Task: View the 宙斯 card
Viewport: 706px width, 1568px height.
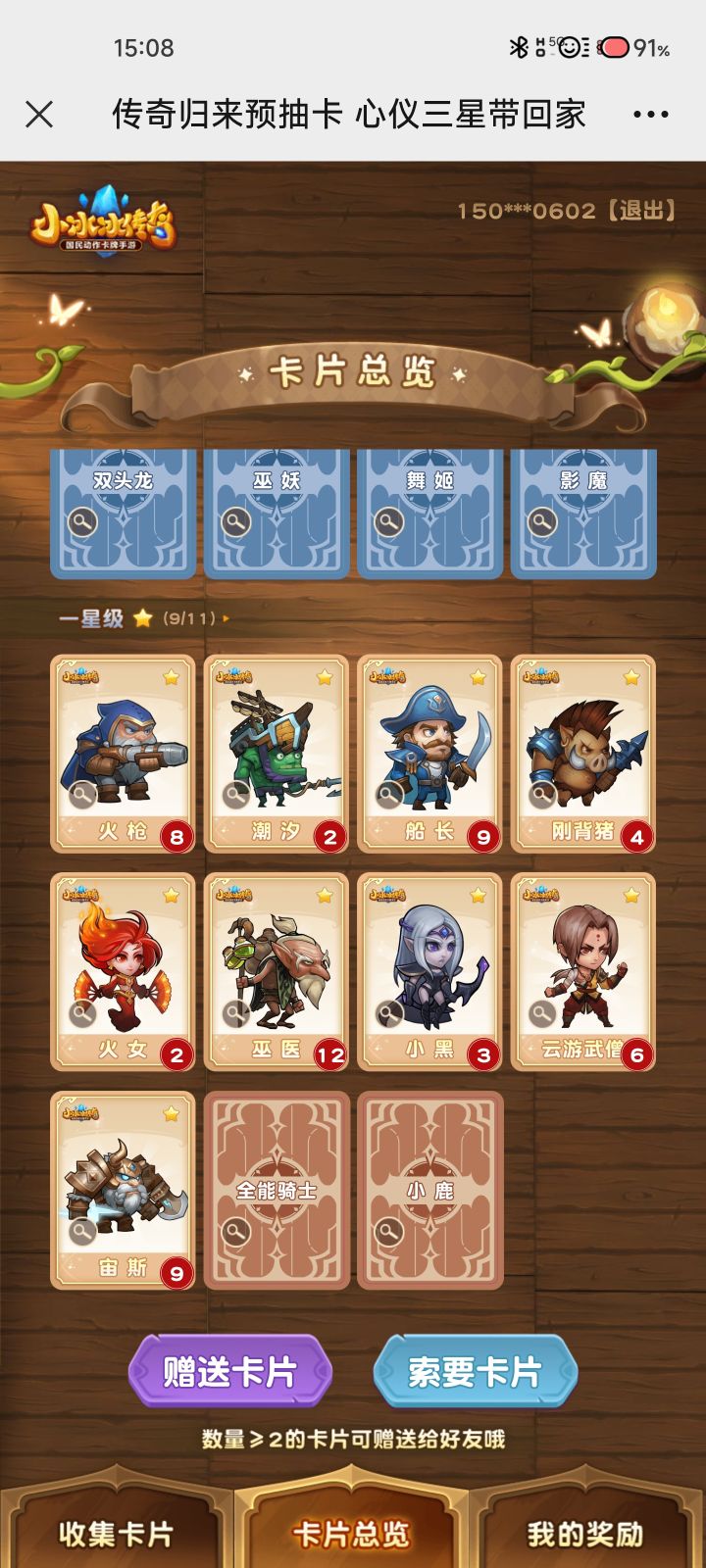Action: (x=123, y=1191)
